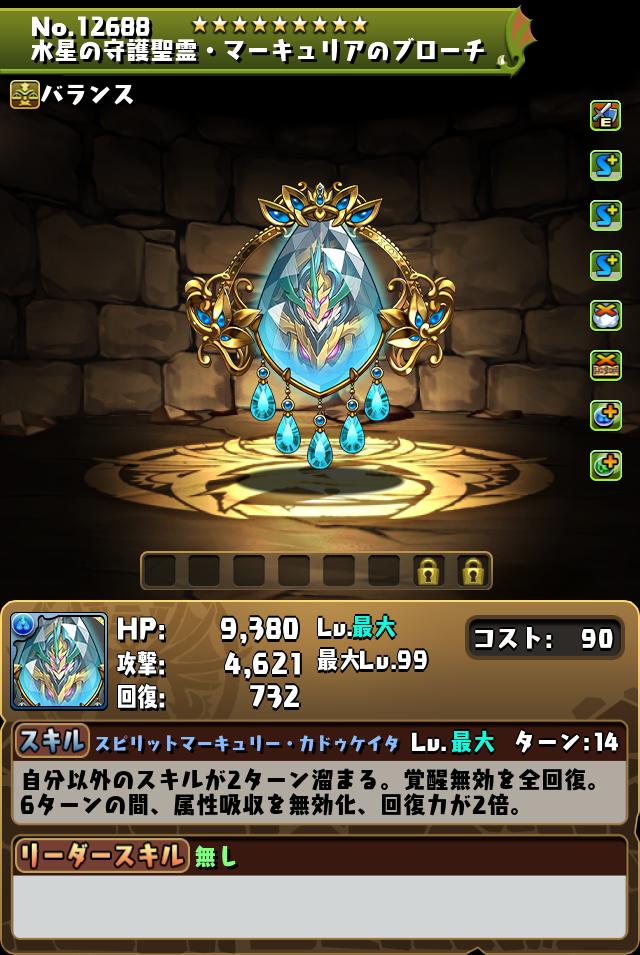Tap the latent awakening slots bar
The width and height of the screenshot is (640, 955).
[316, 571]
